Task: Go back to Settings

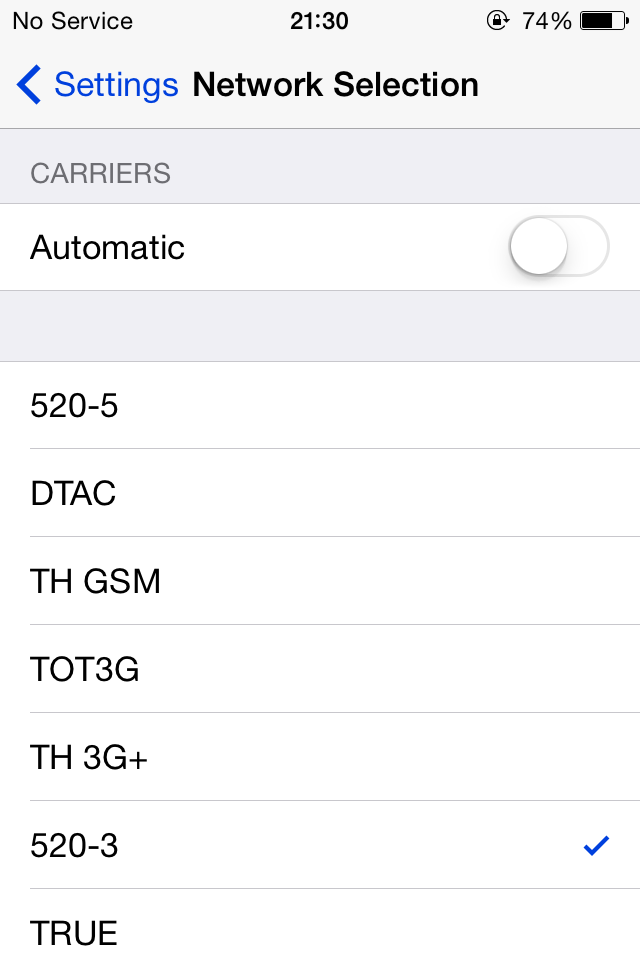Action: tap(97, 85)
